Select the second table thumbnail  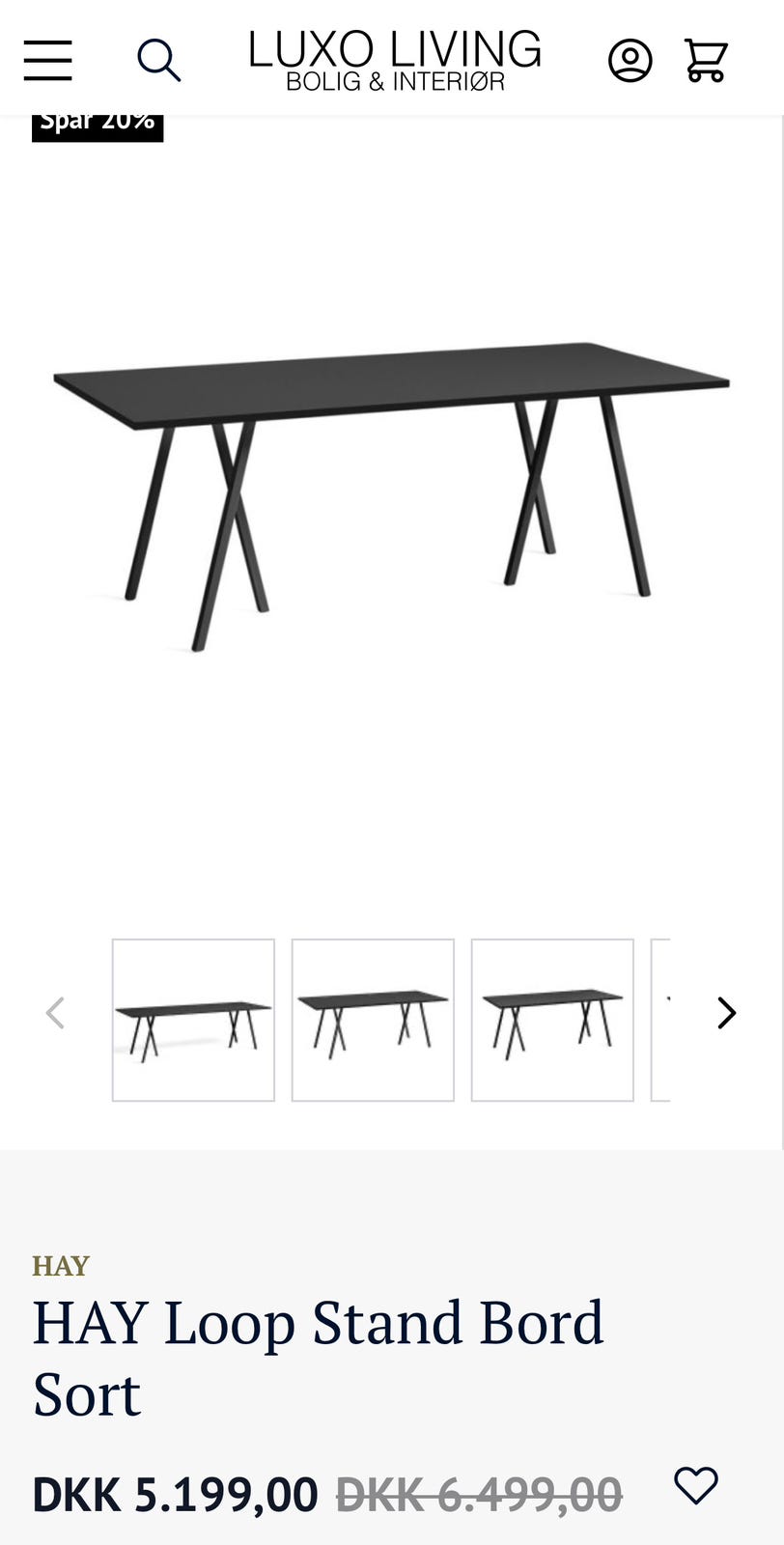pos(373,1020)
